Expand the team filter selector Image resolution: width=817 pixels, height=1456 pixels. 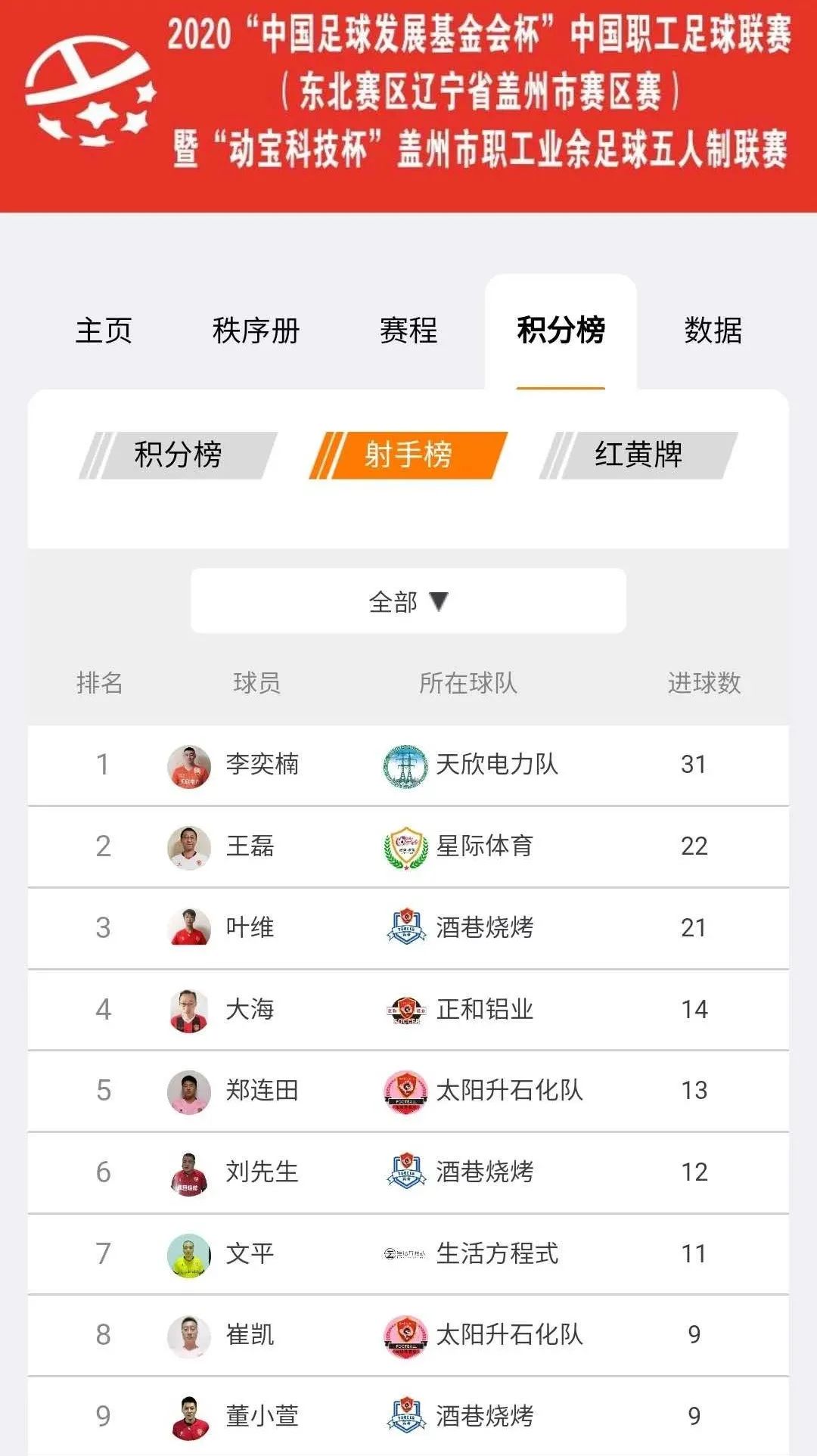pos(408,600)
